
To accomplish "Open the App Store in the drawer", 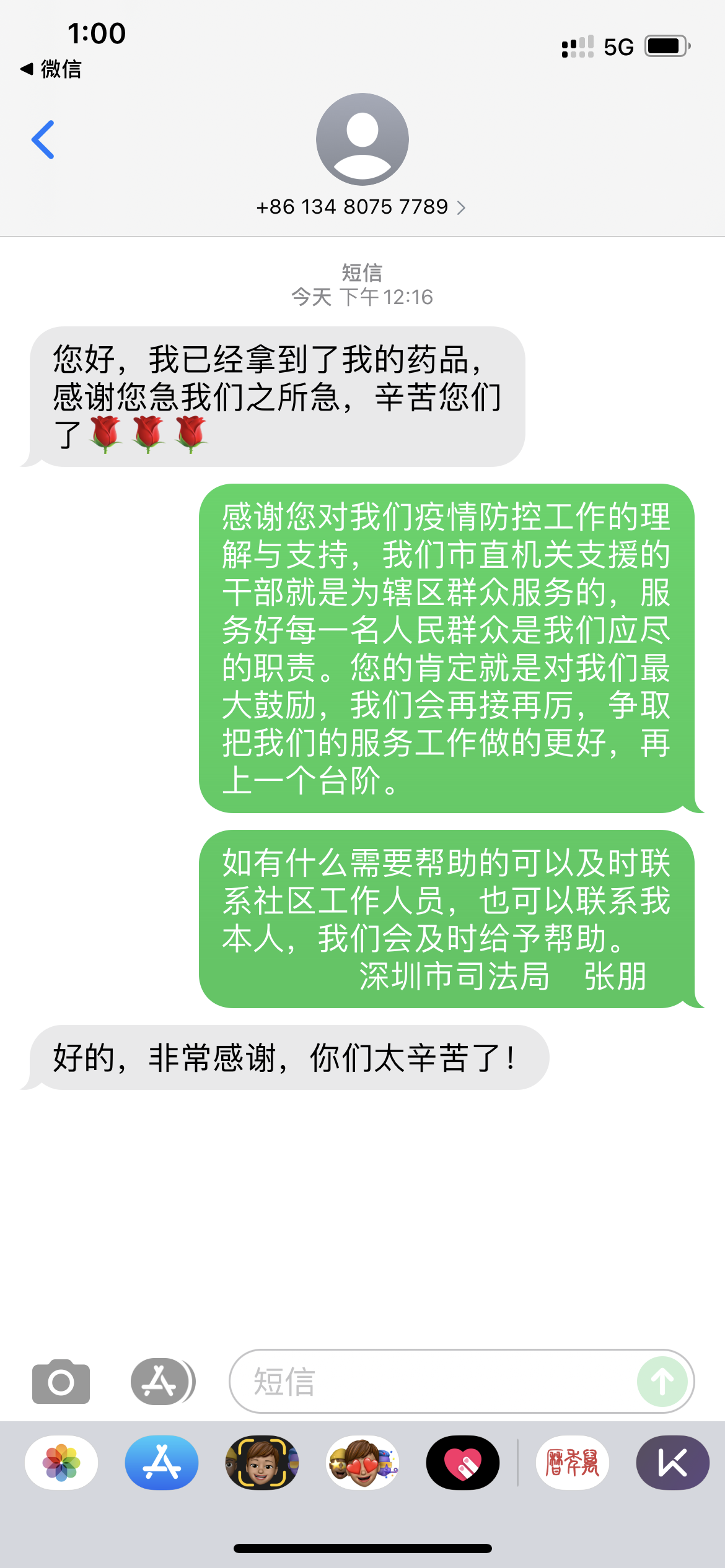I will (x=162, y=1463).
